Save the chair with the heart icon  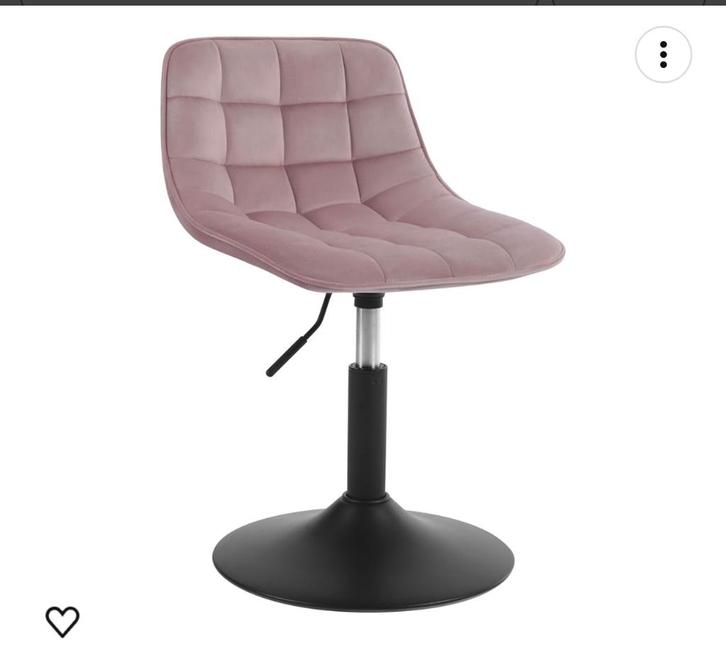62,621
